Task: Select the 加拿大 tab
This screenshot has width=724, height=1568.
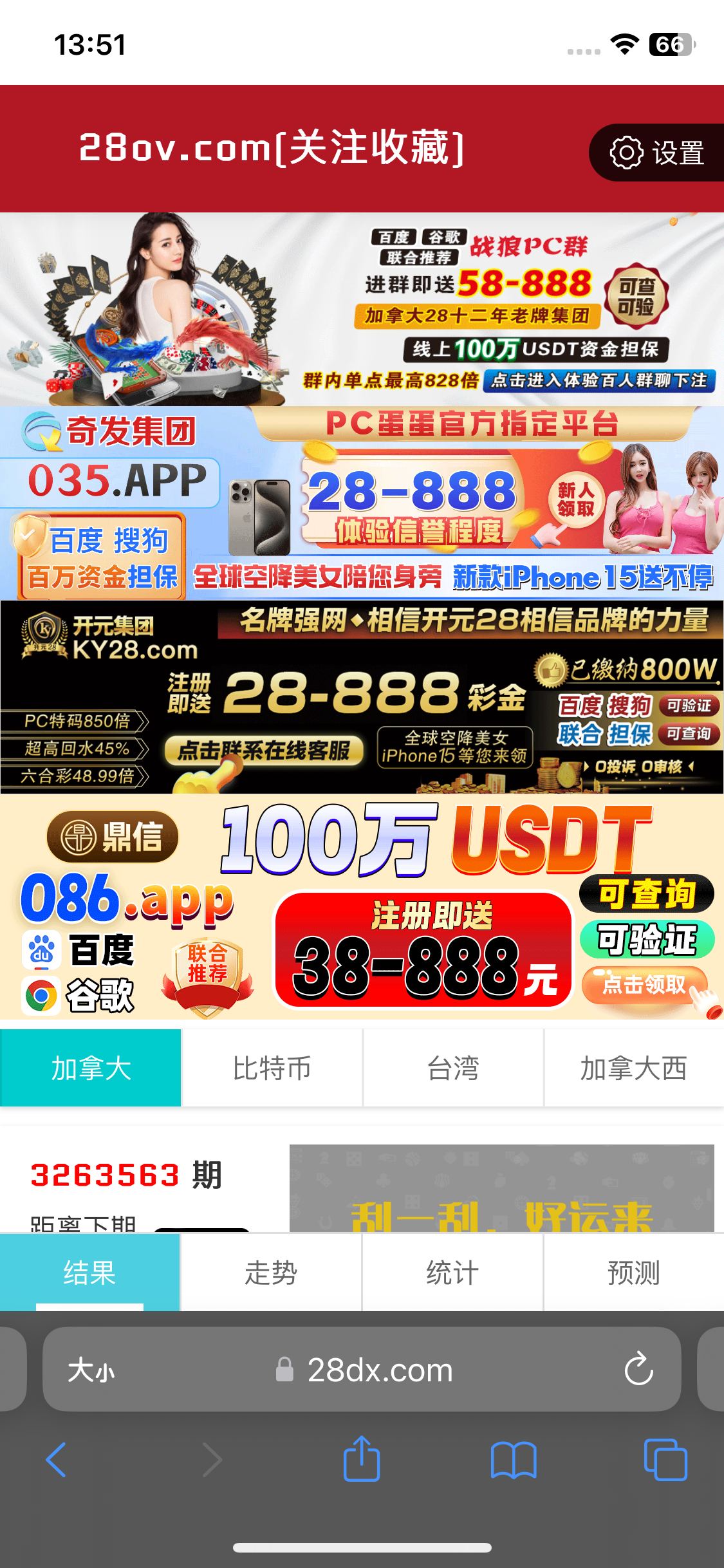Action: [91, 1069]
